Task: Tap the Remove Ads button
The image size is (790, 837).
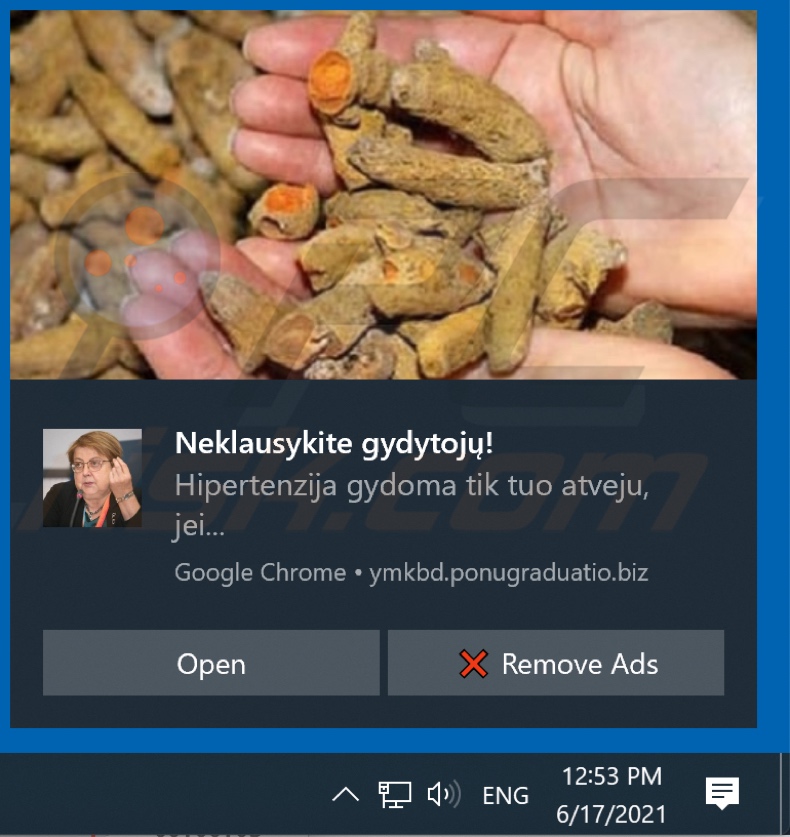Action: [x=556, y=663]
